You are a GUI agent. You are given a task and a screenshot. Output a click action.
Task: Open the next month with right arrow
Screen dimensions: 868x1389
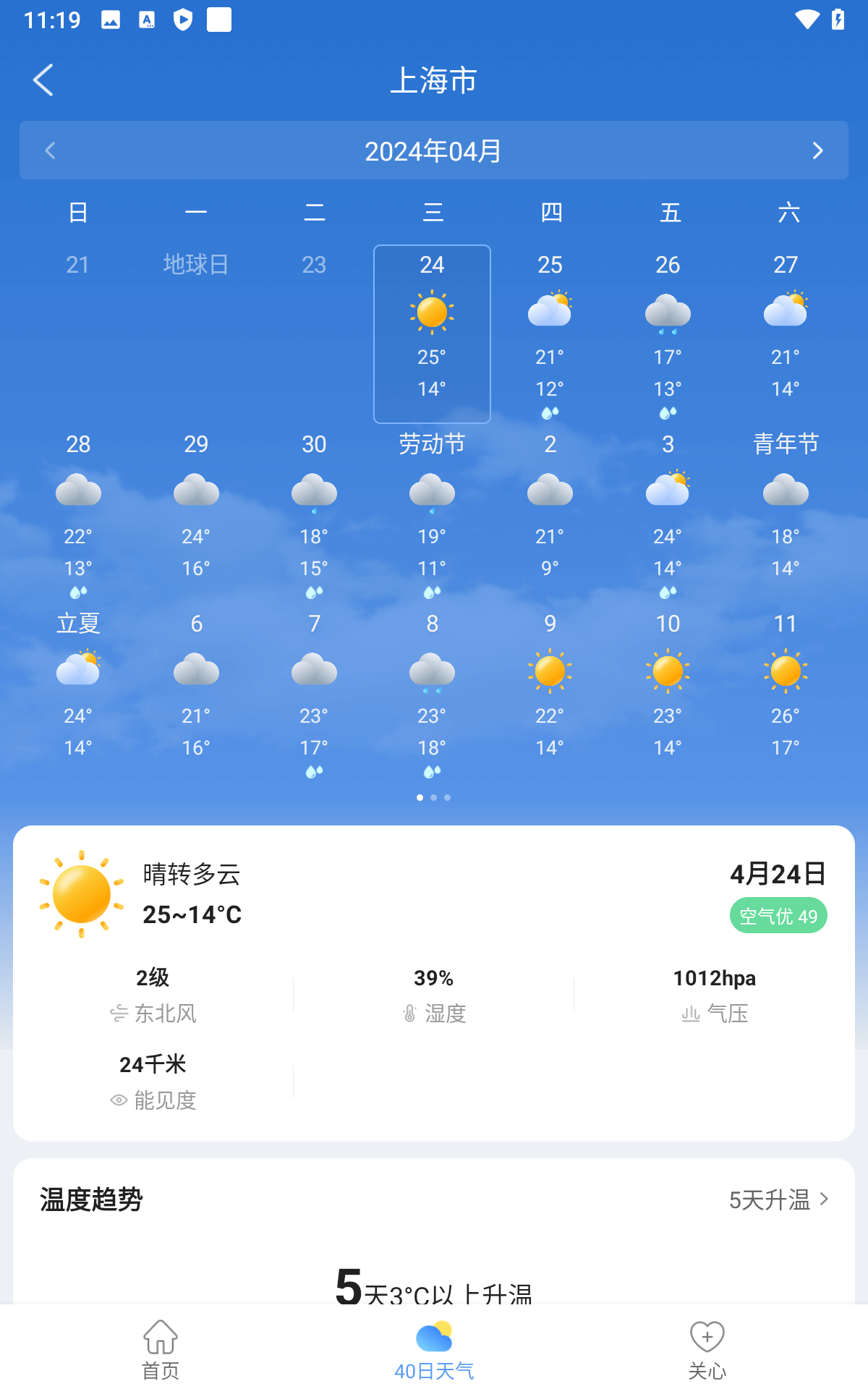tap(818, 150)
